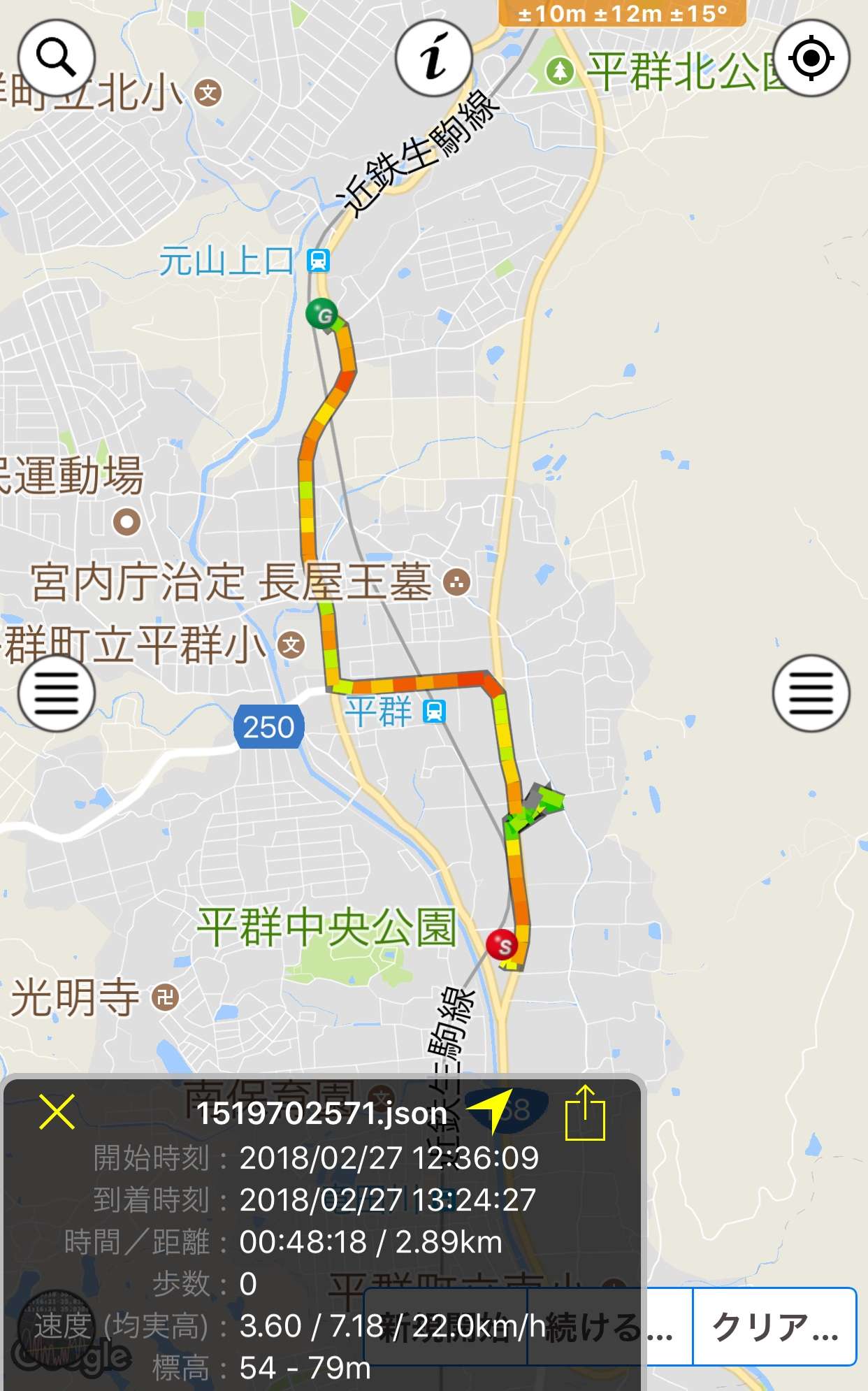
Task: Open the info button
Action: 434,57
